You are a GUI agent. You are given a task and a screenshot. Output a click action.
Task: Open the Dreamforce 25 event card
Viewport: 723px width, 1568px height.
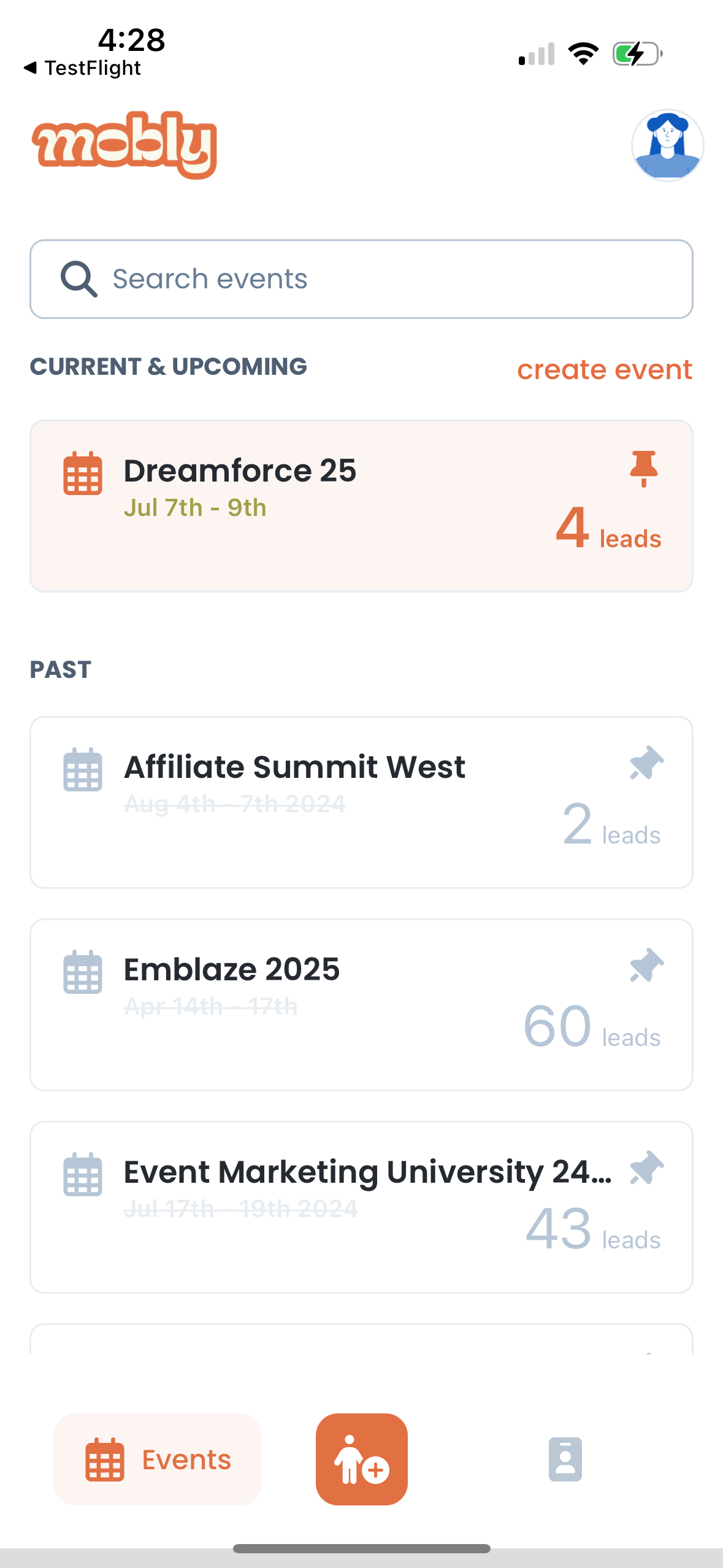(x=361, y=506)
